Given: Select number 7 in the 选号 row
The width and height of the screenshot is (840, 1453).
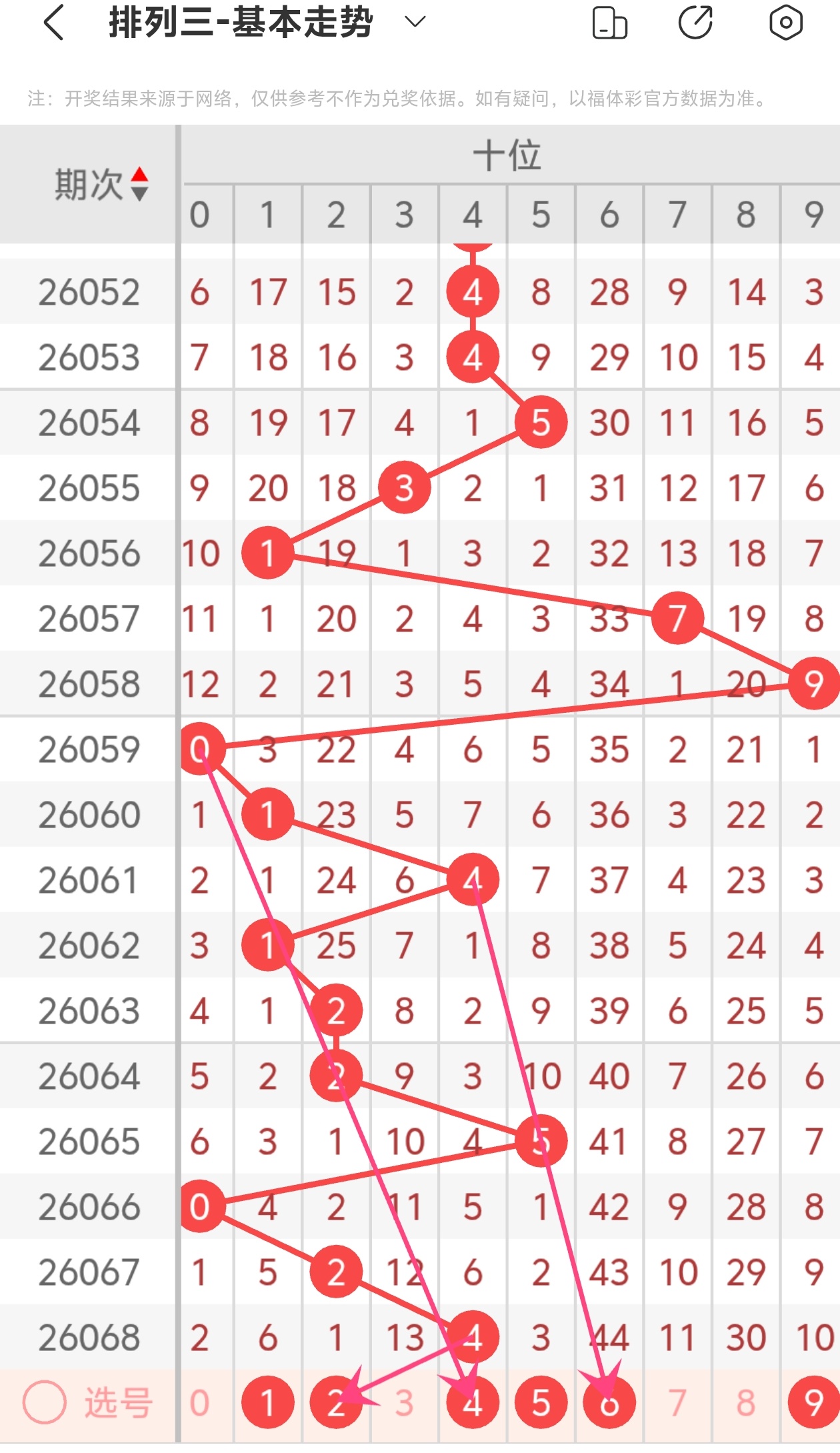Looking at the screenshot, I should click(677, 1403).
